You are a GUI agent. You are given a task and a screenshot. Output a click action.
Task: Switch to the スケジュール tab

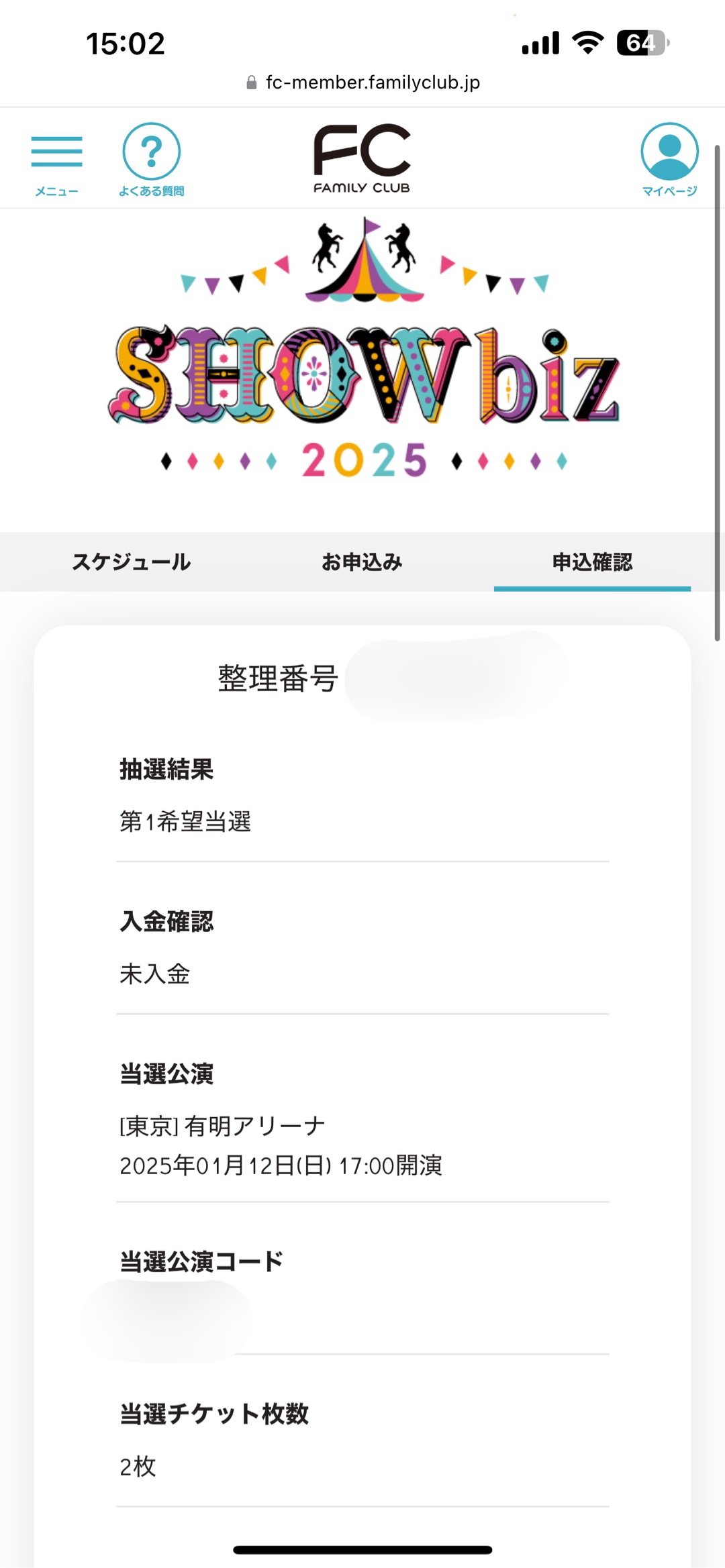point(132,562)
